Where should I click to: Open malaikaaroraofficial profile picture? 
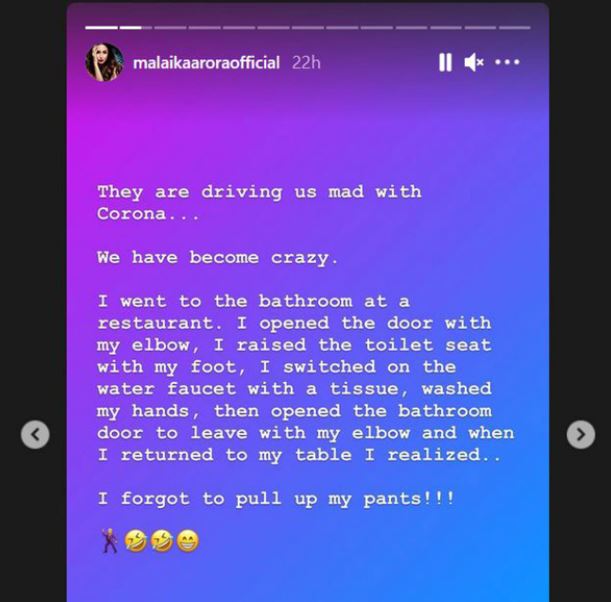[x=104, y=62]
